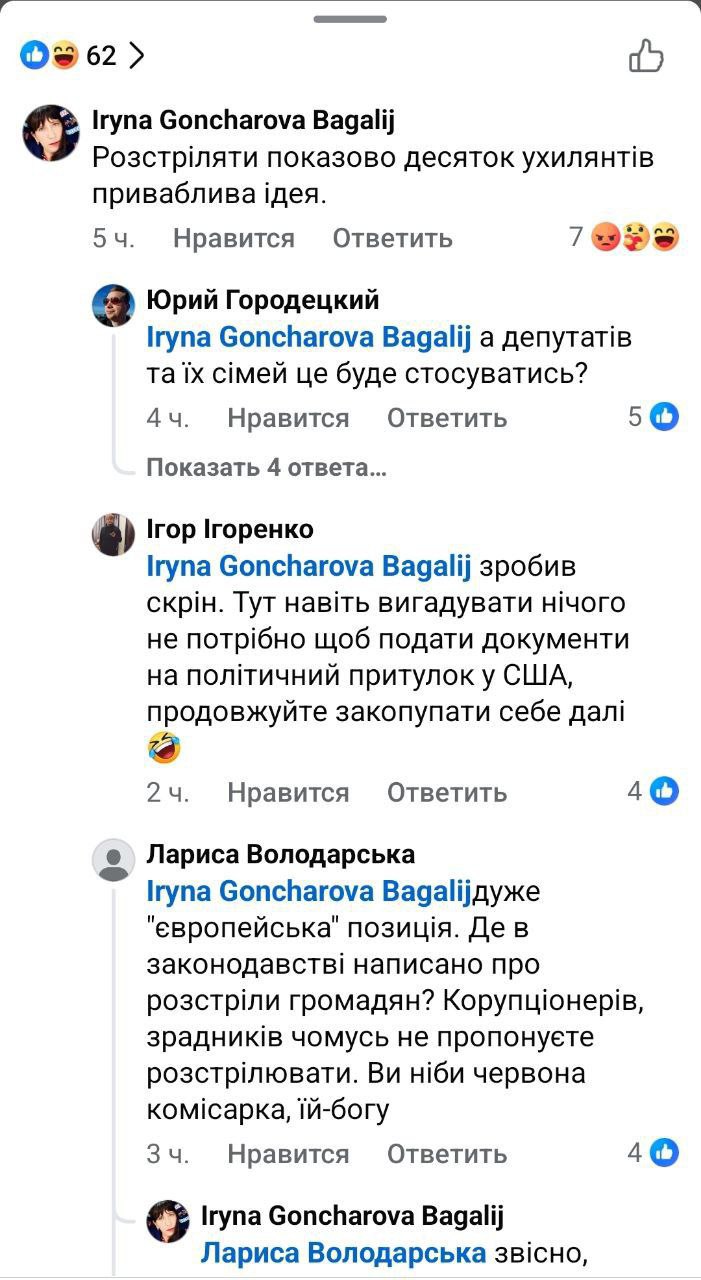Image resolution: width=701 pixels, height=1280 pixels.
Task: Open Лариса Володарська's profile name
Action: [281, 854]
